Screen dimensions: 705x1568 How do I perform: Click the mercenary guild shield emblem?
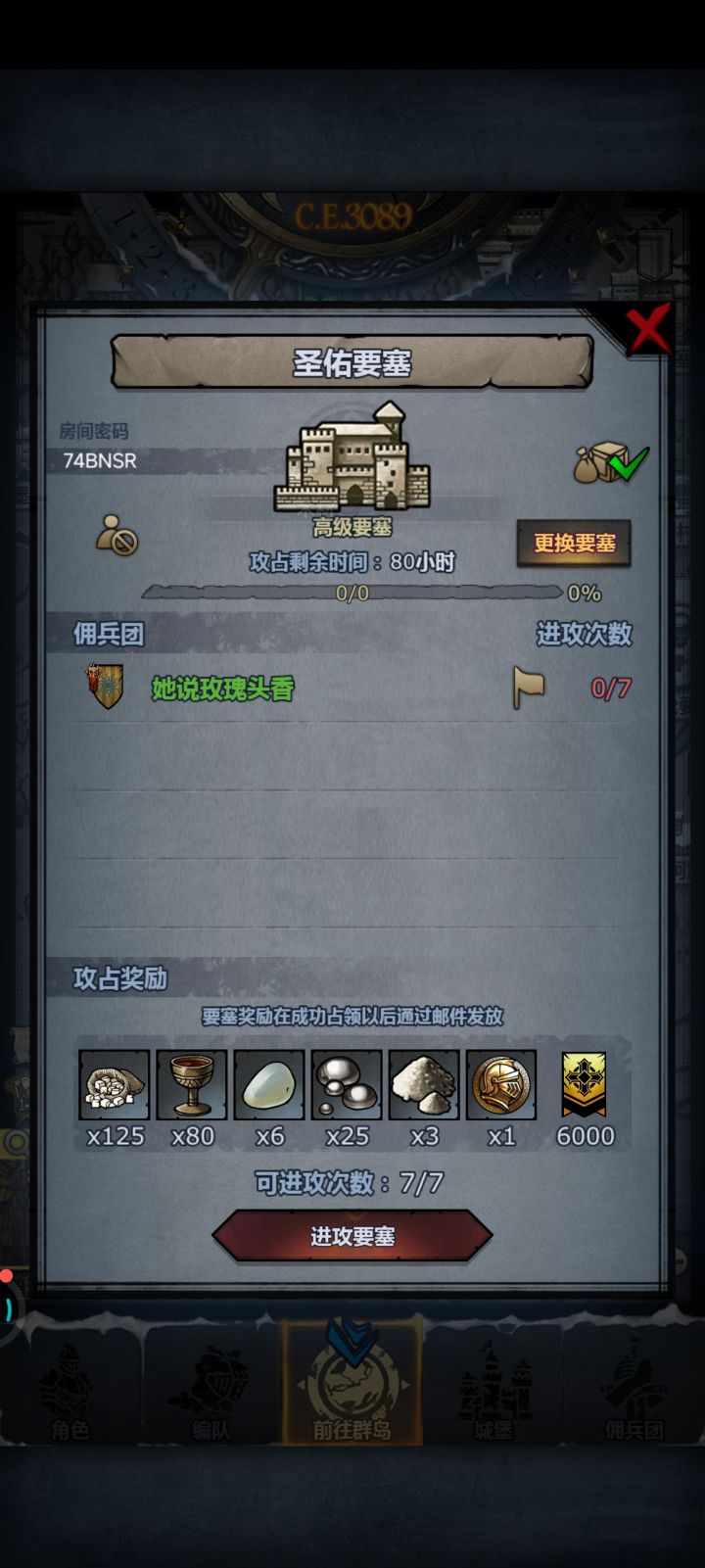[x=103, y=687]
